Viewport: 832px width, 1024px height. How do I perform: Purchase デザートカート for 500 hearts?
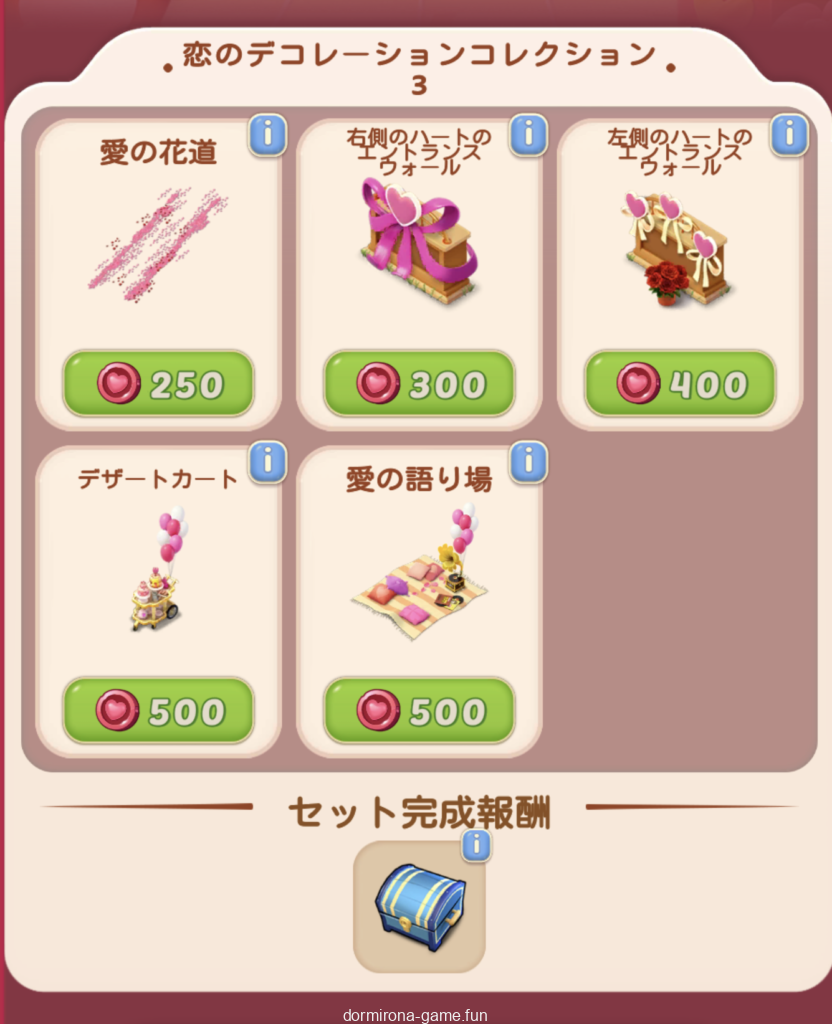(x=158, y=711)
